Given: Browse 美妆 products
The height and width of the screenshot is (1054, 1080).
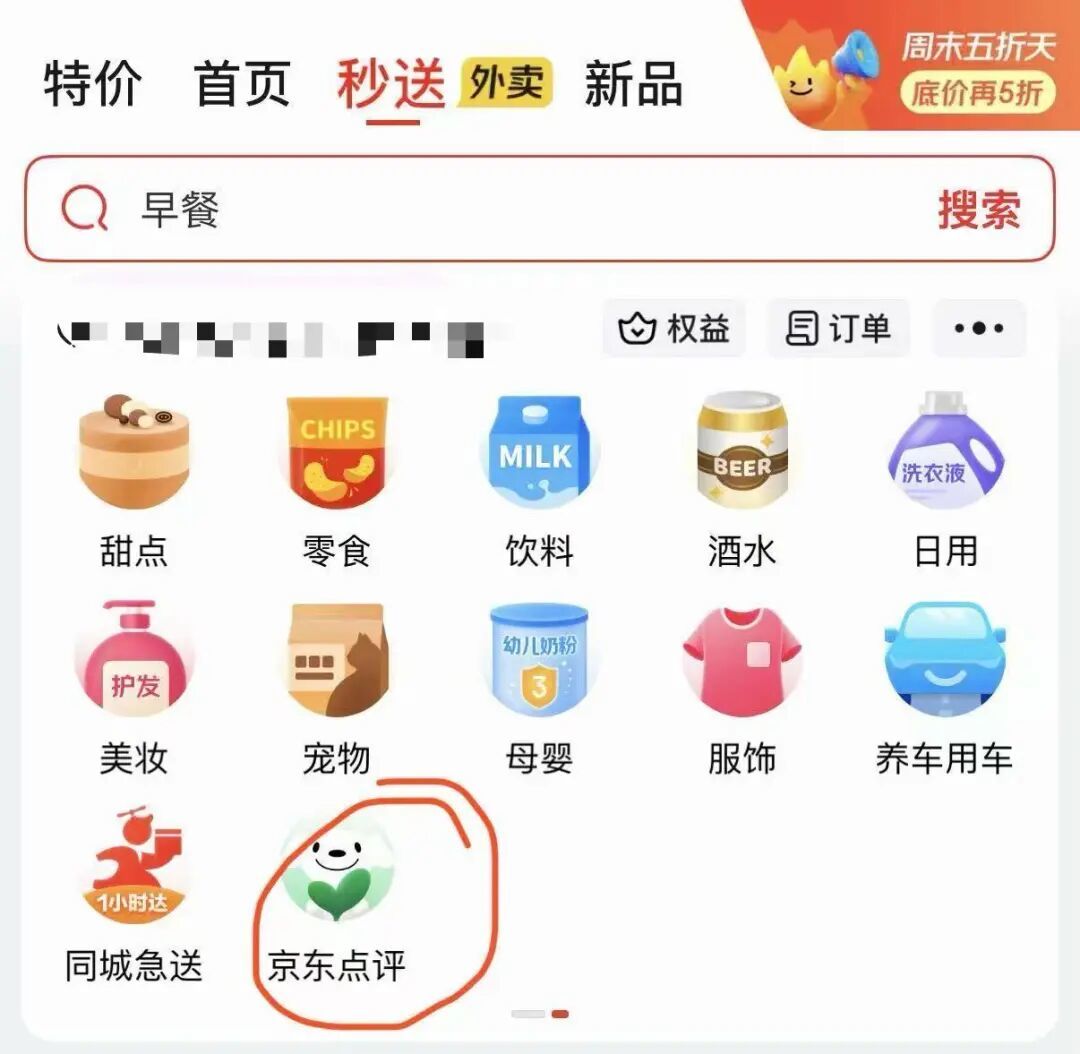Looking at the screenshot, I should pyautogui.click(x=133, y=685).
